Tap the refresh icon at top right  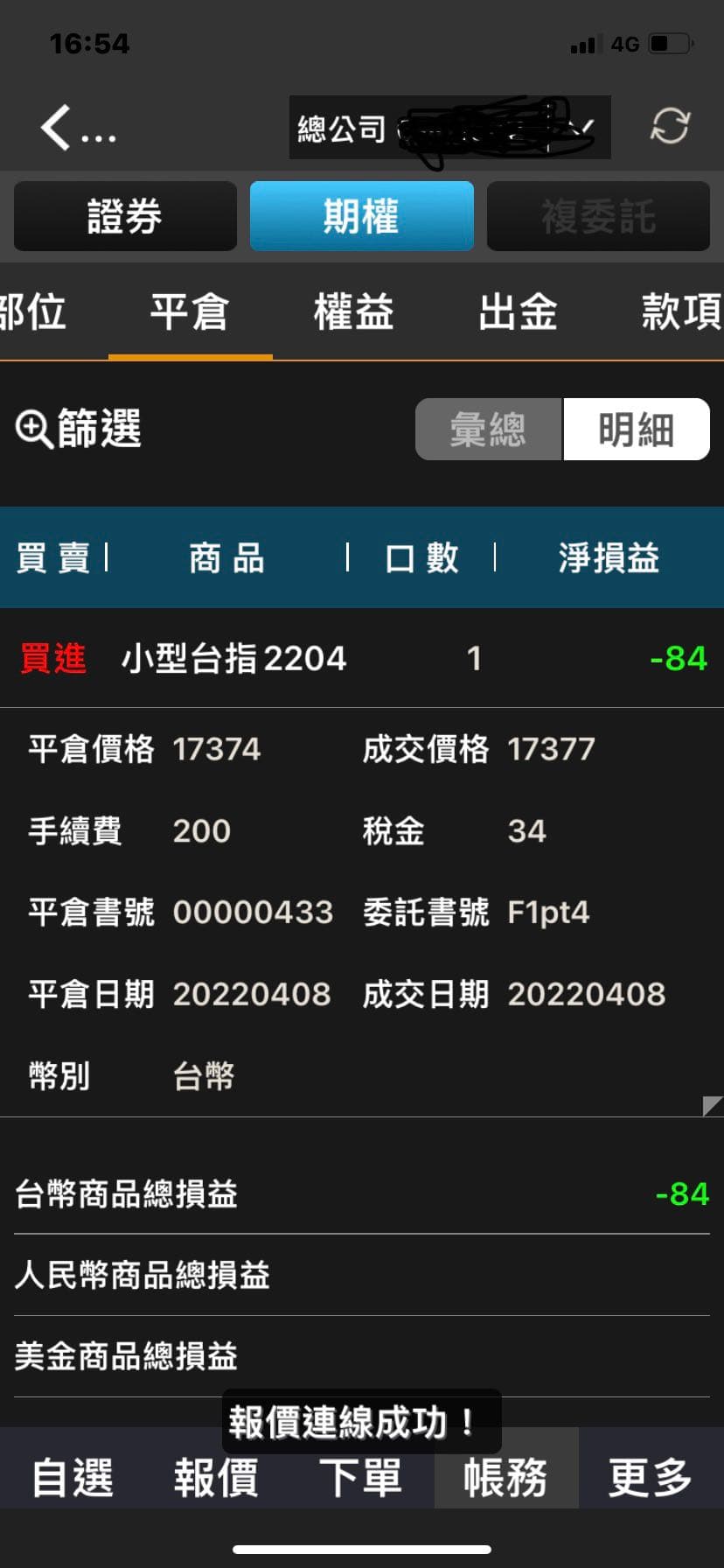click(x=670, y=126)
